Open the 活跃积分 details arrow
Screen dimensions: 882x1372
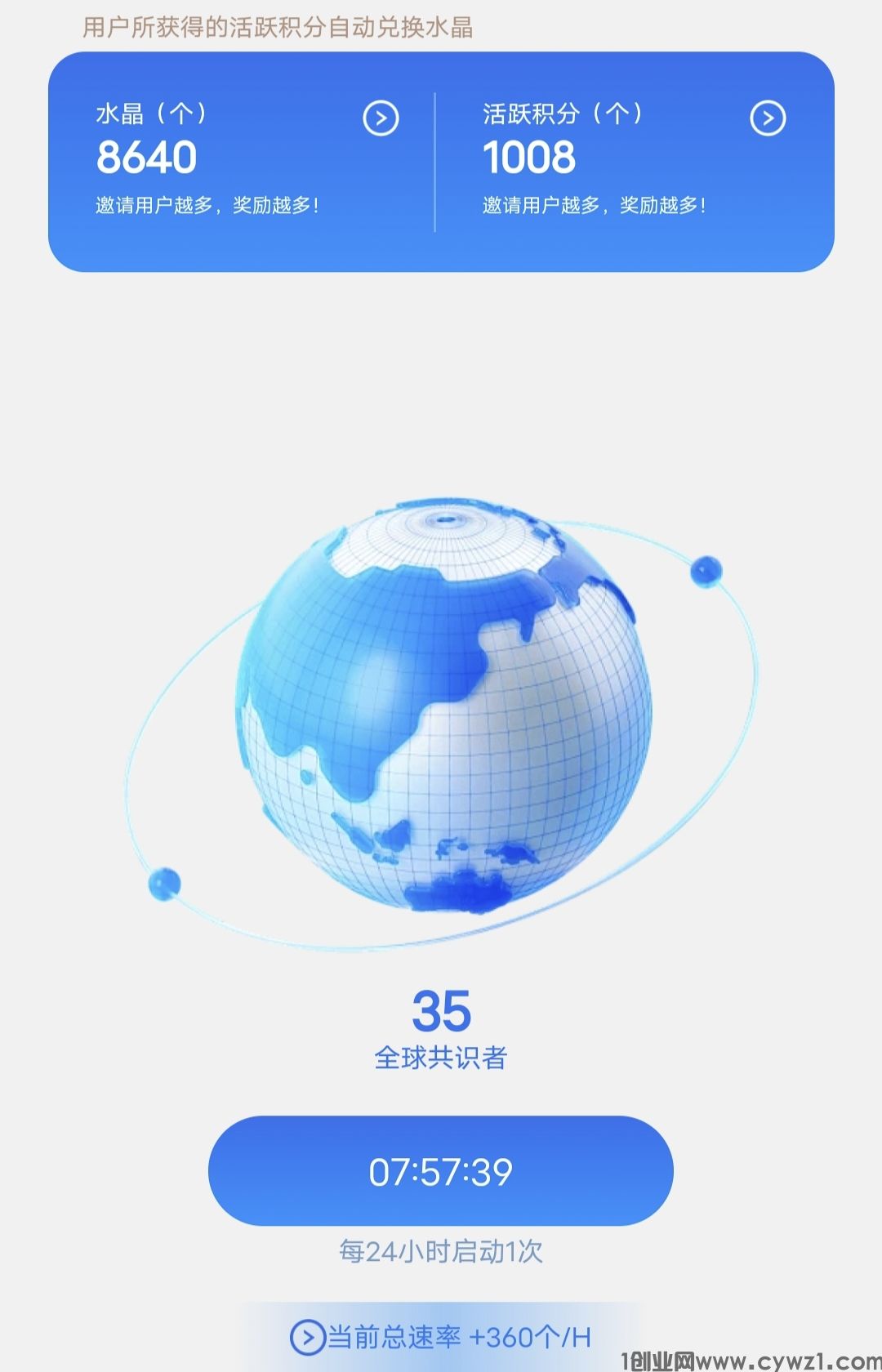[768, 118]
